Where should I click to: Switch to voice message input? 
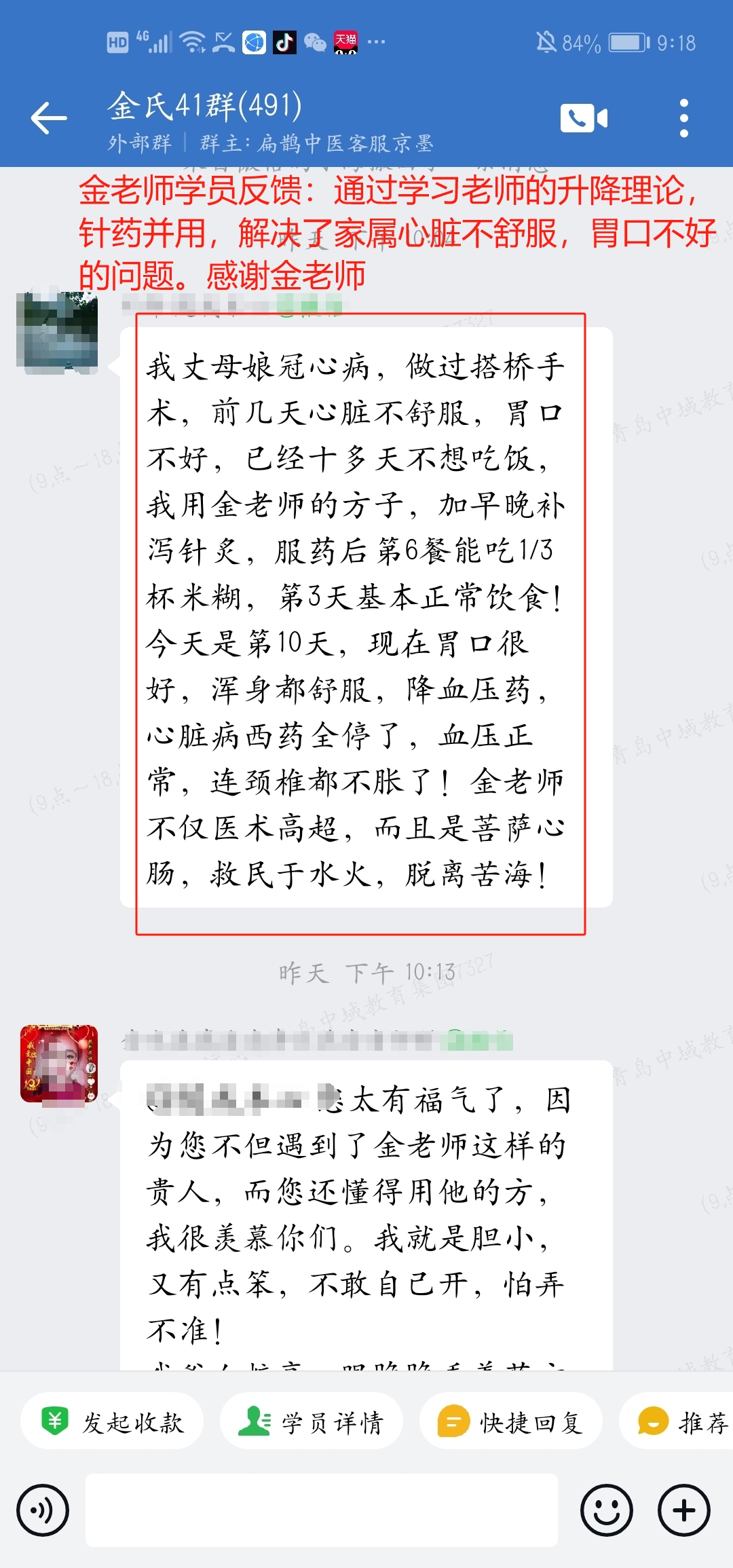43,1510
